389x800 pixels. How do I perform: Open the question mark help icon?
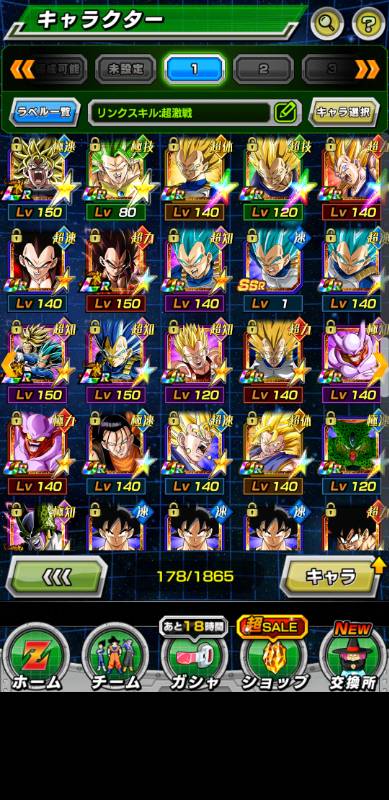click(x=369, y=23)
